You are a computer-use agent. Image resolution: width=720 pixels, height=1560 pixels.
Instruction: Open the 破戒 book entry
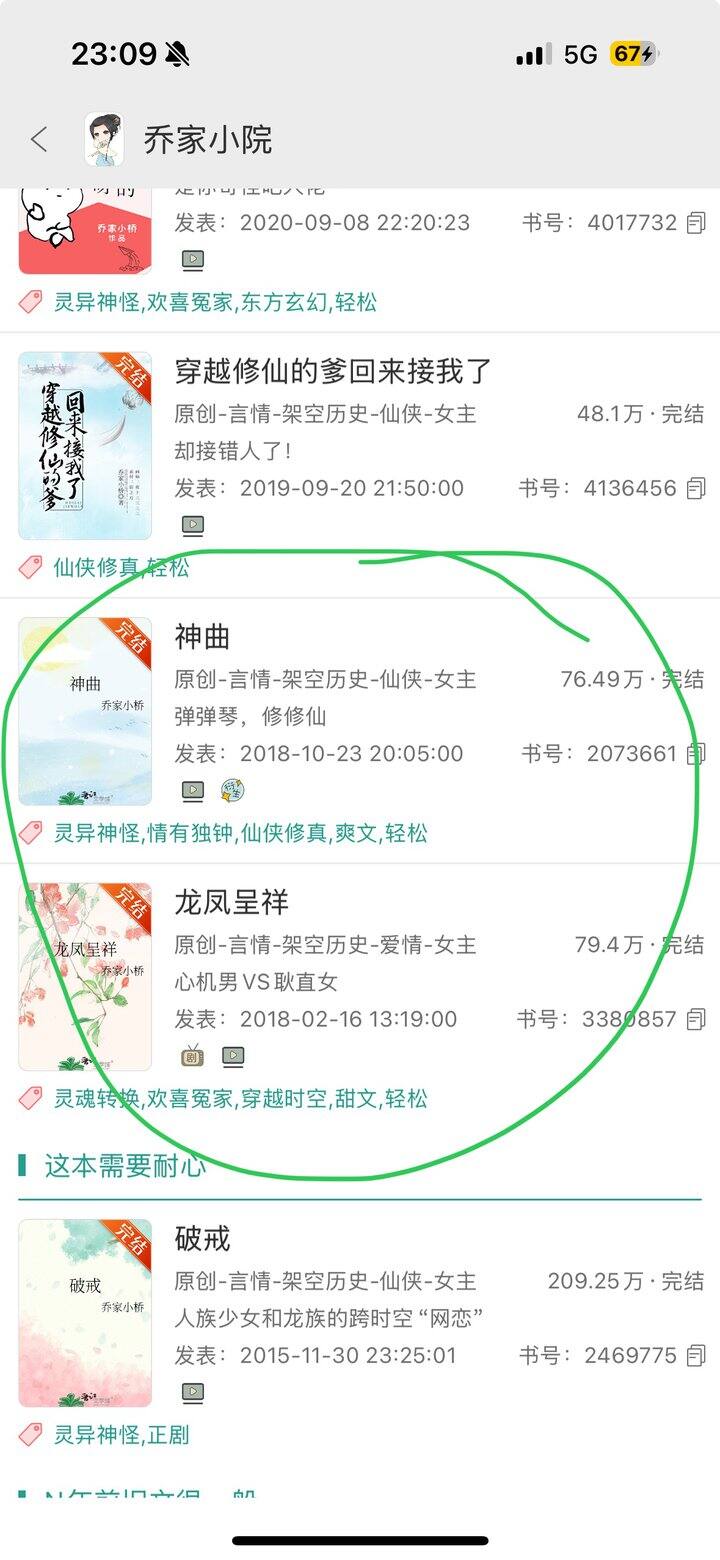point(203,1239)
